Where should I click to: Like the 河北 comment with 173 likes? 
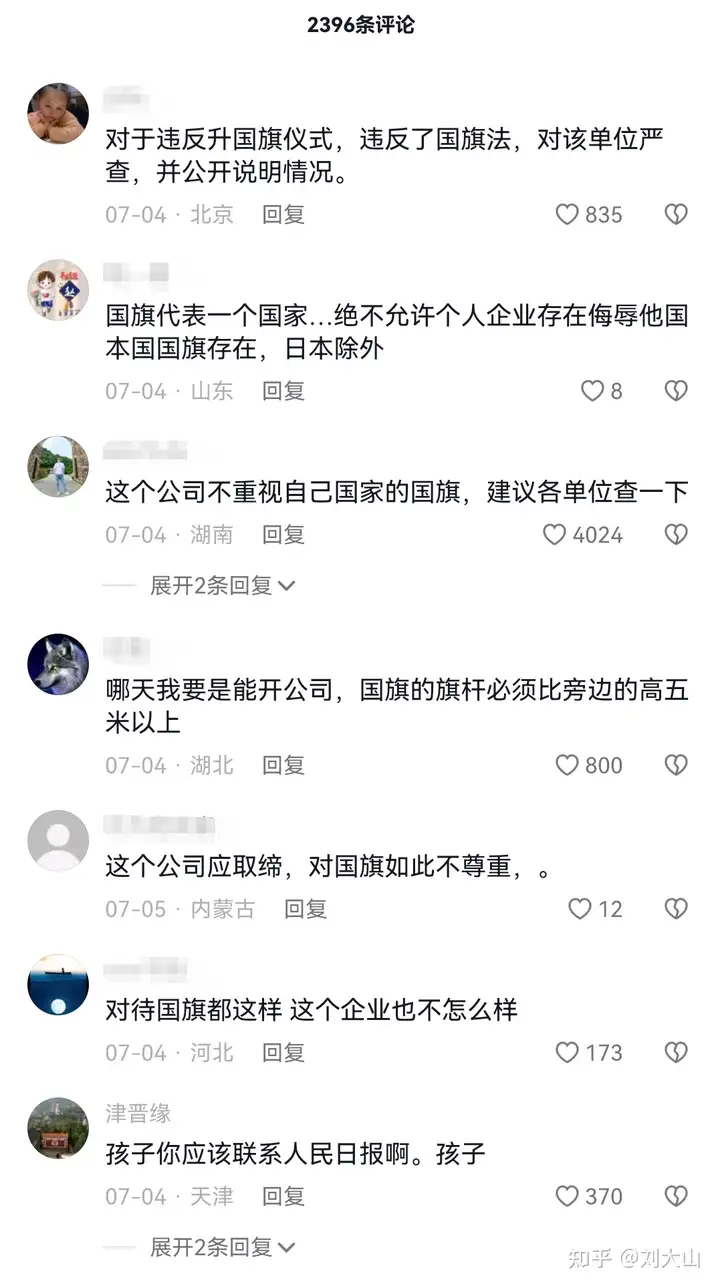pos(589,1052)
